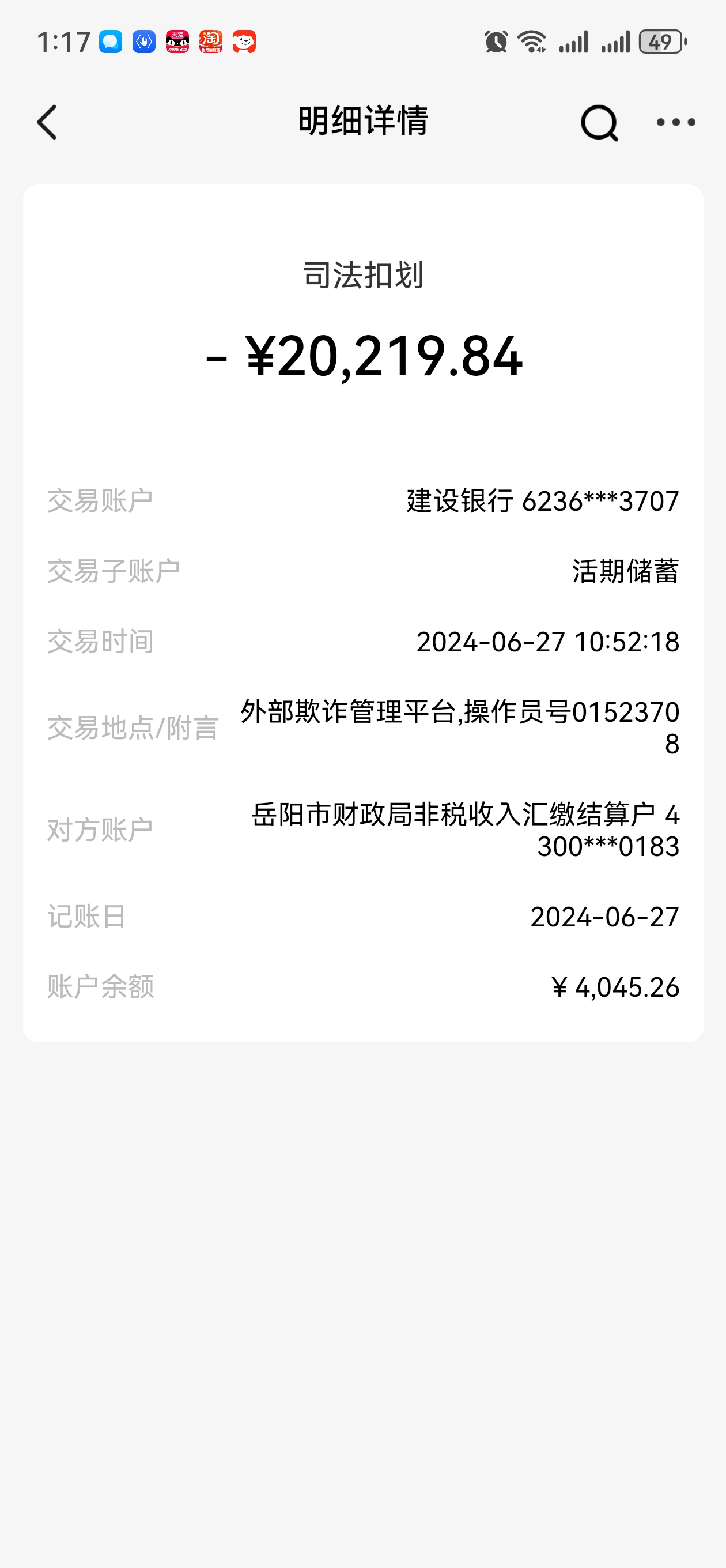Go back from the 明细详情 page
Image resolution: width=726 pixels, height=1568 pixels.
pos(47,122)
